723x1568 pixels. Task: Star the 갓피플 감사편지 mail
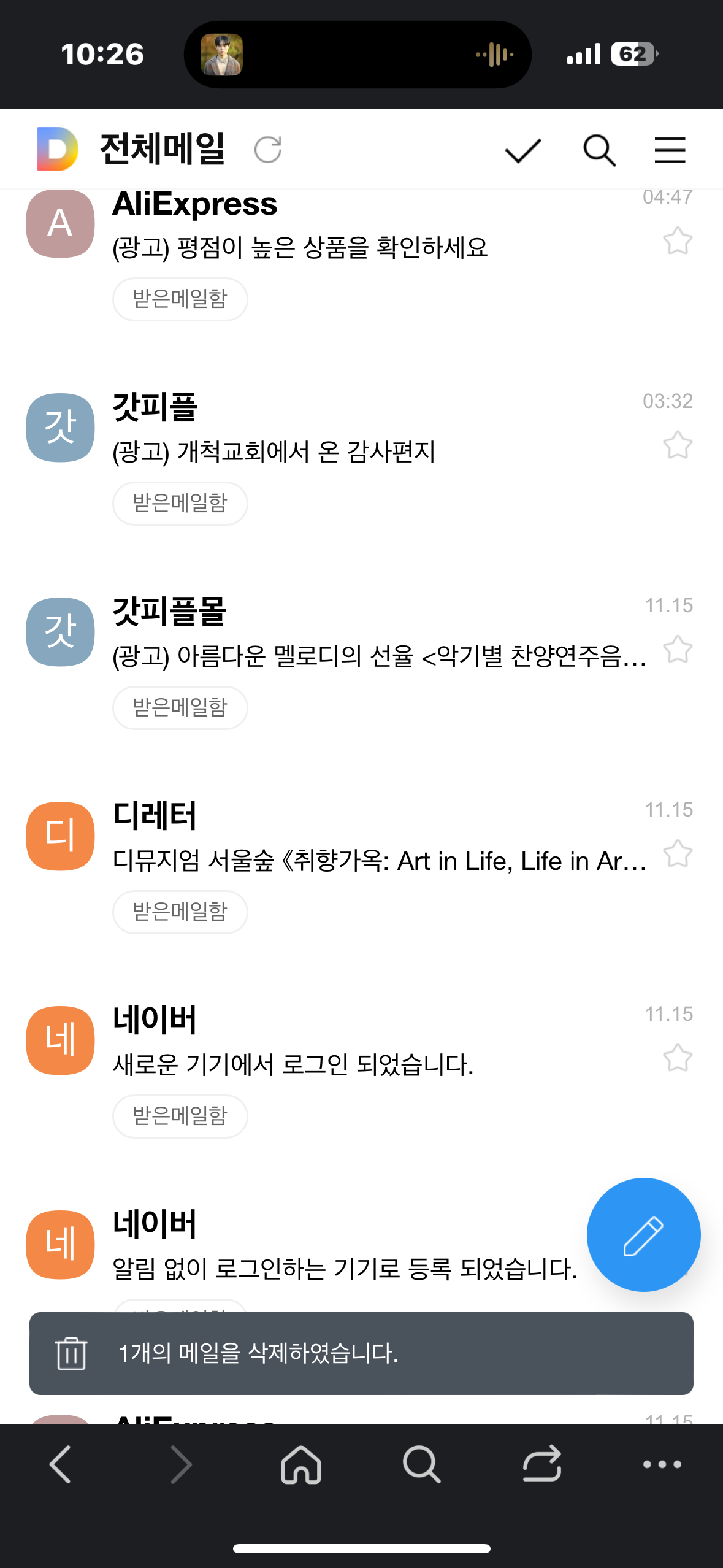[x=677, y=445]
